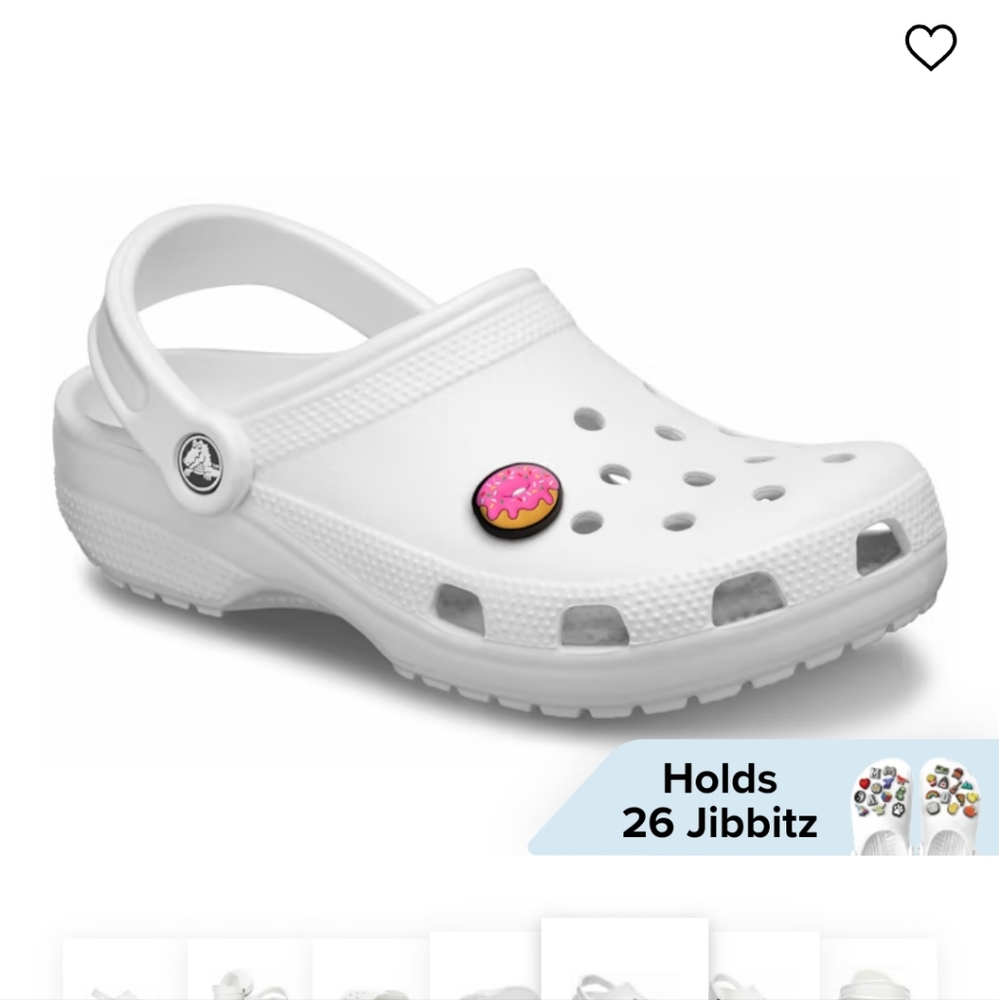The width and height of the screenshot is (999, 1000).
Task: Click the main white clog product photo
Action: (x=500, y=450)
